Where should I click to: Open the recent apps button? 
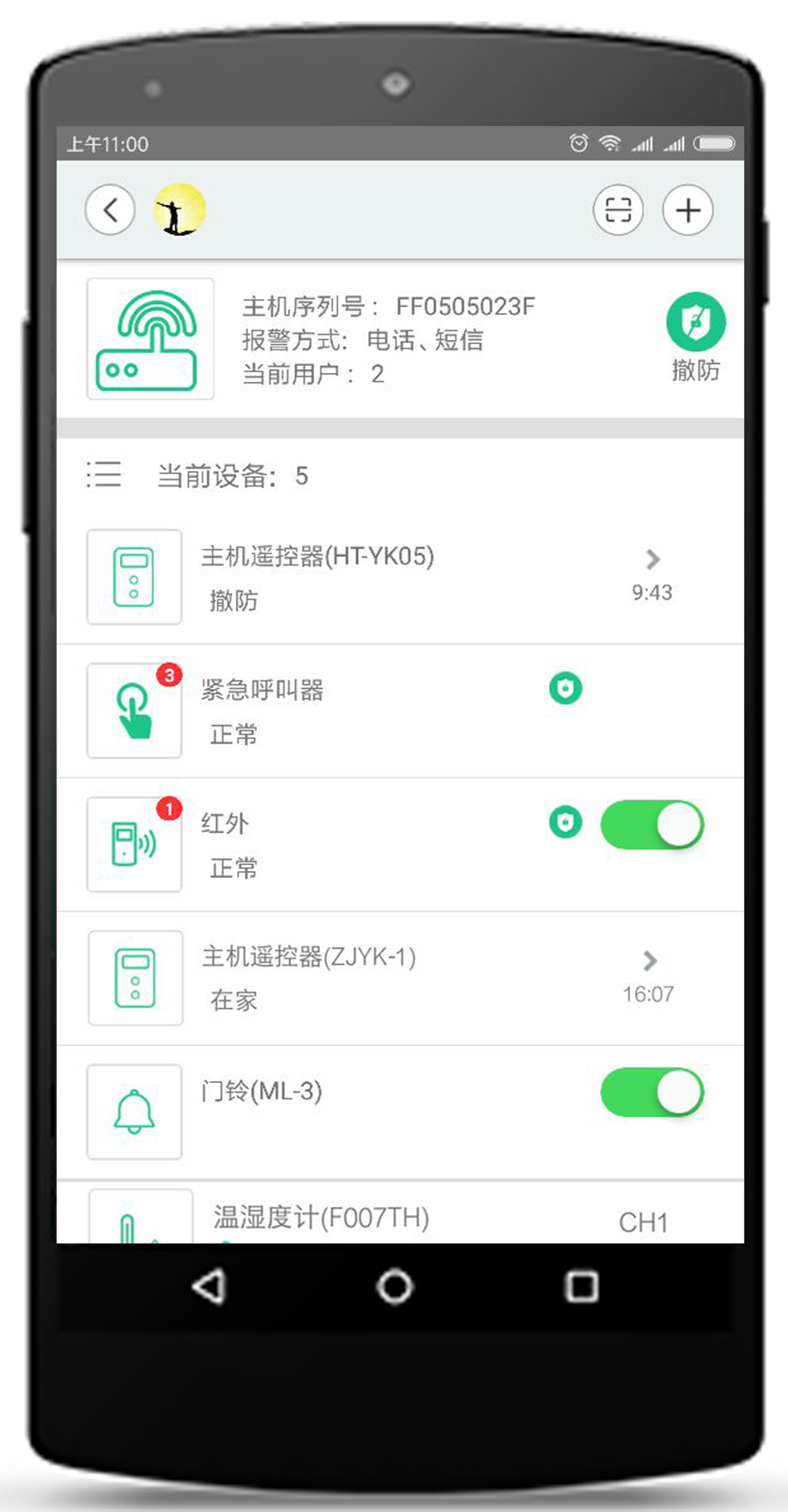tap(581, 1286)
